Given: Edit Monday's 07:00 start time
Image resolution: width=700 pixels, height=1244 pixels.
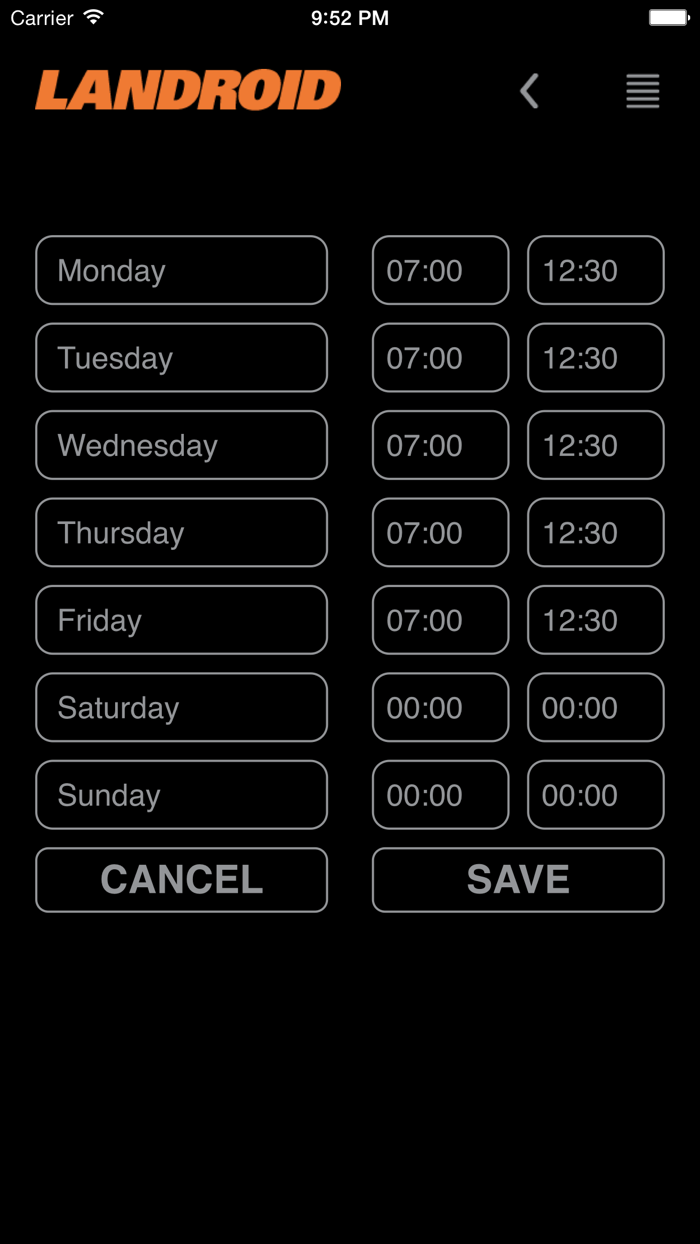Looking at the screenshot, I should point(440,270).
